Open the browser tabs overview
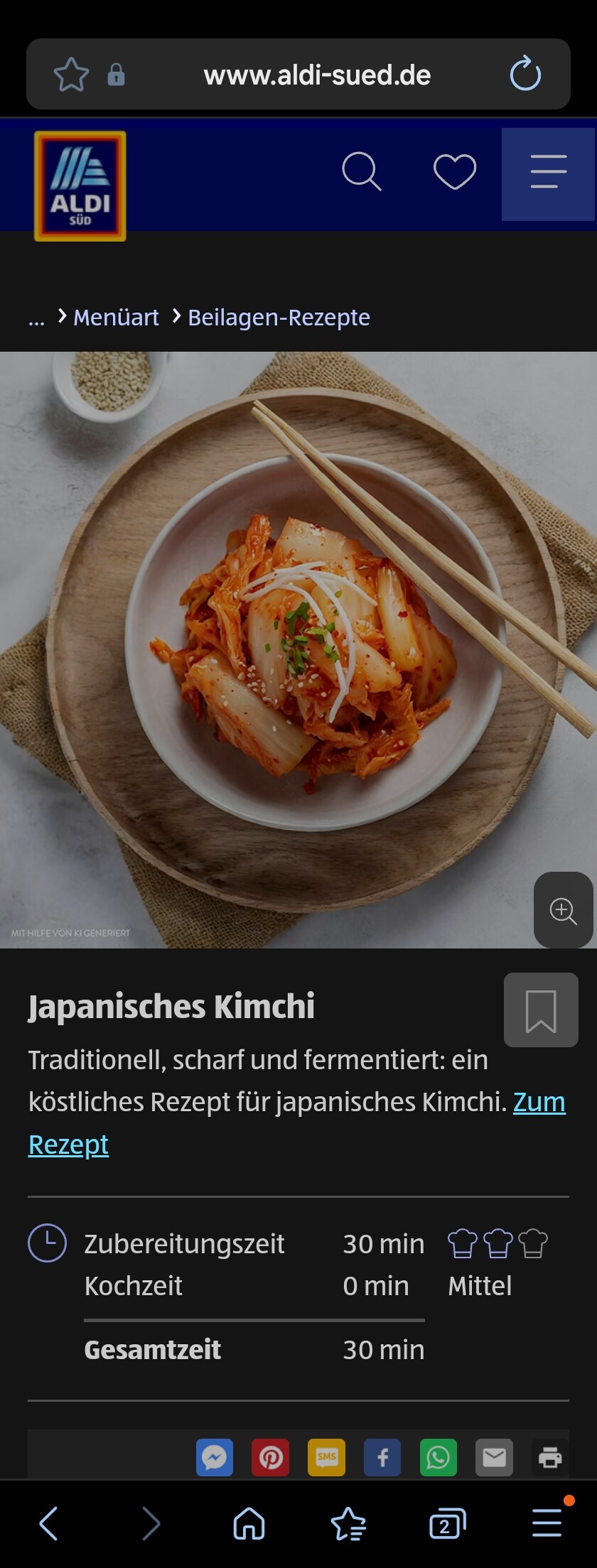 [x=447, y=1524]
